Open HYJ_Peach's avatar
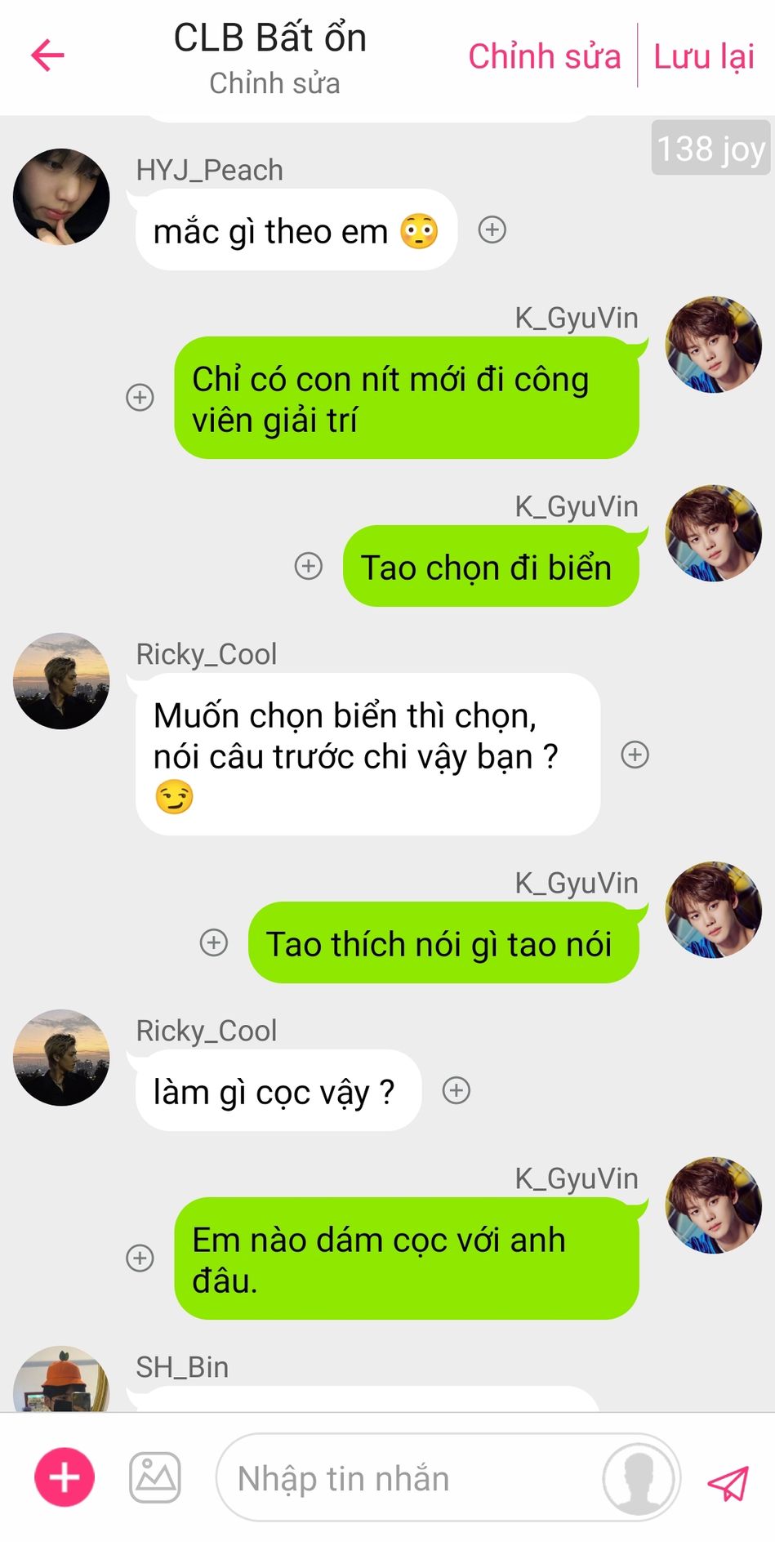This screenshot has height=1568, width=775. (x=61, y=197)
